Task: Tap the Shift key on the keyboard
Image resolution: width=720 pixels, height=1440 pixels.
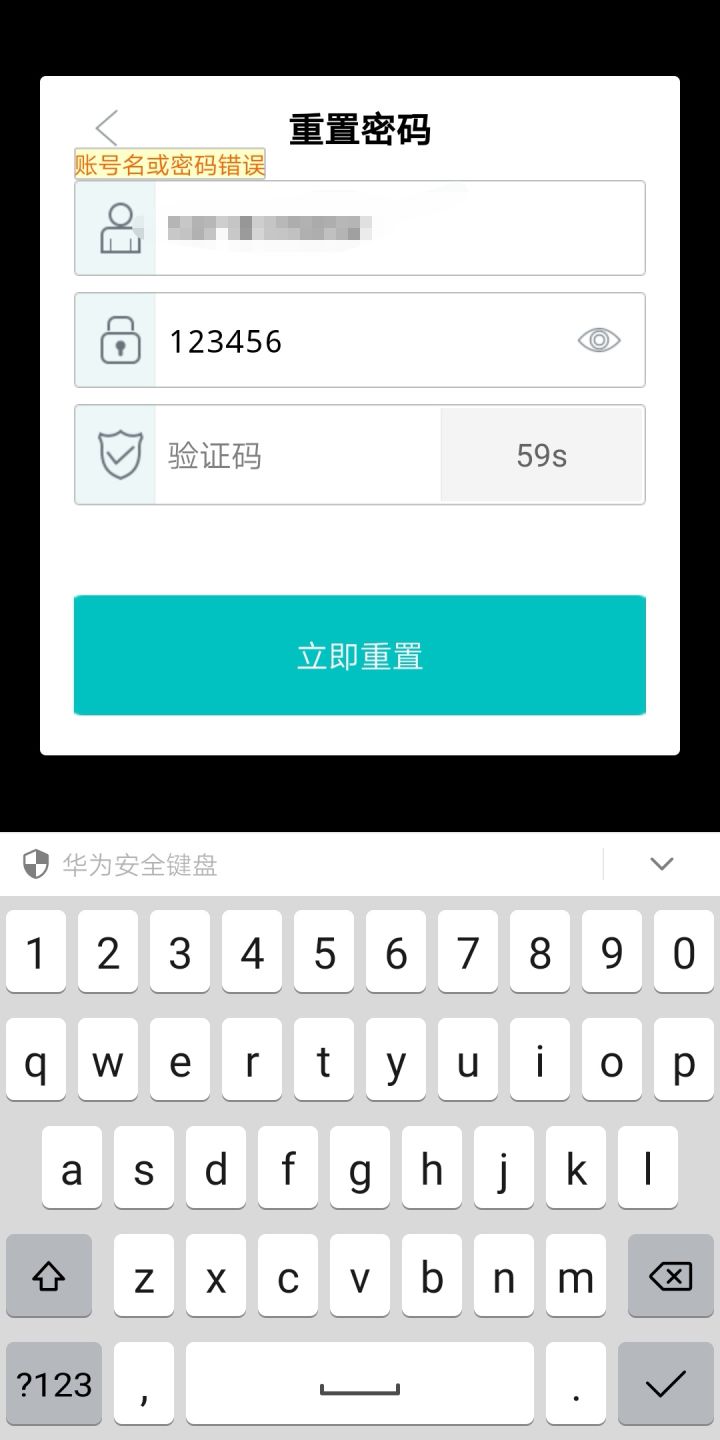Action: click(49, 1276)
